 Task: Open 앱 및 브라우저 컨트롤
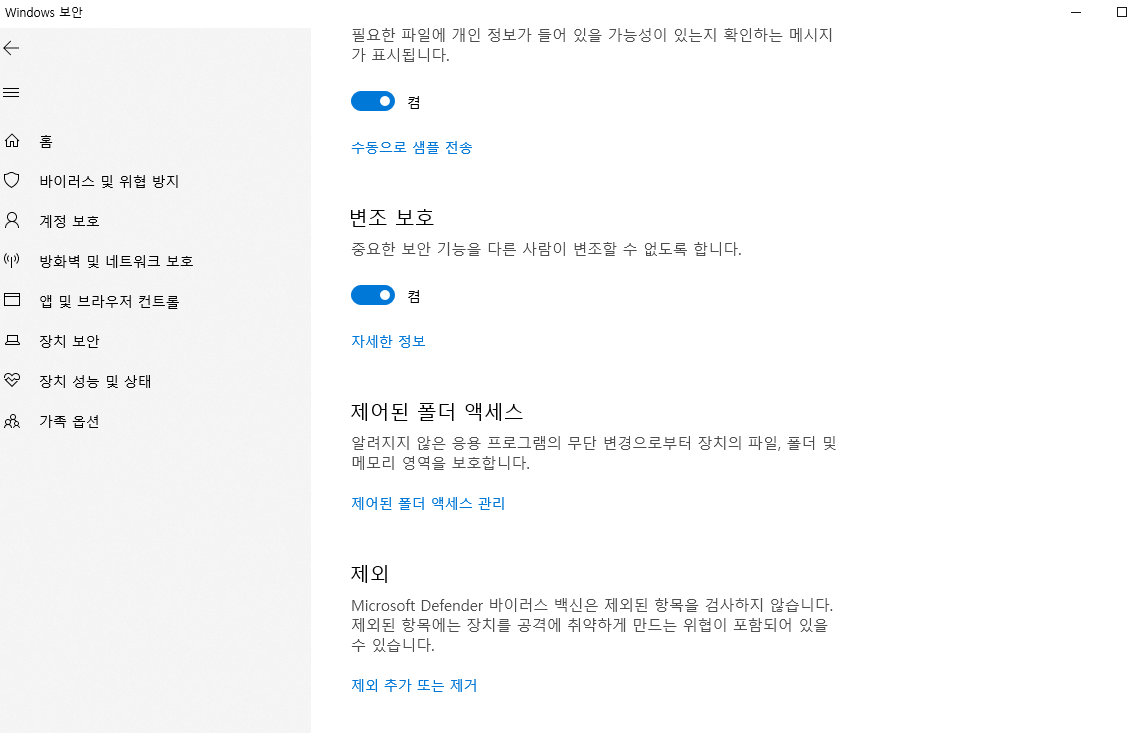tap(109, 301)
